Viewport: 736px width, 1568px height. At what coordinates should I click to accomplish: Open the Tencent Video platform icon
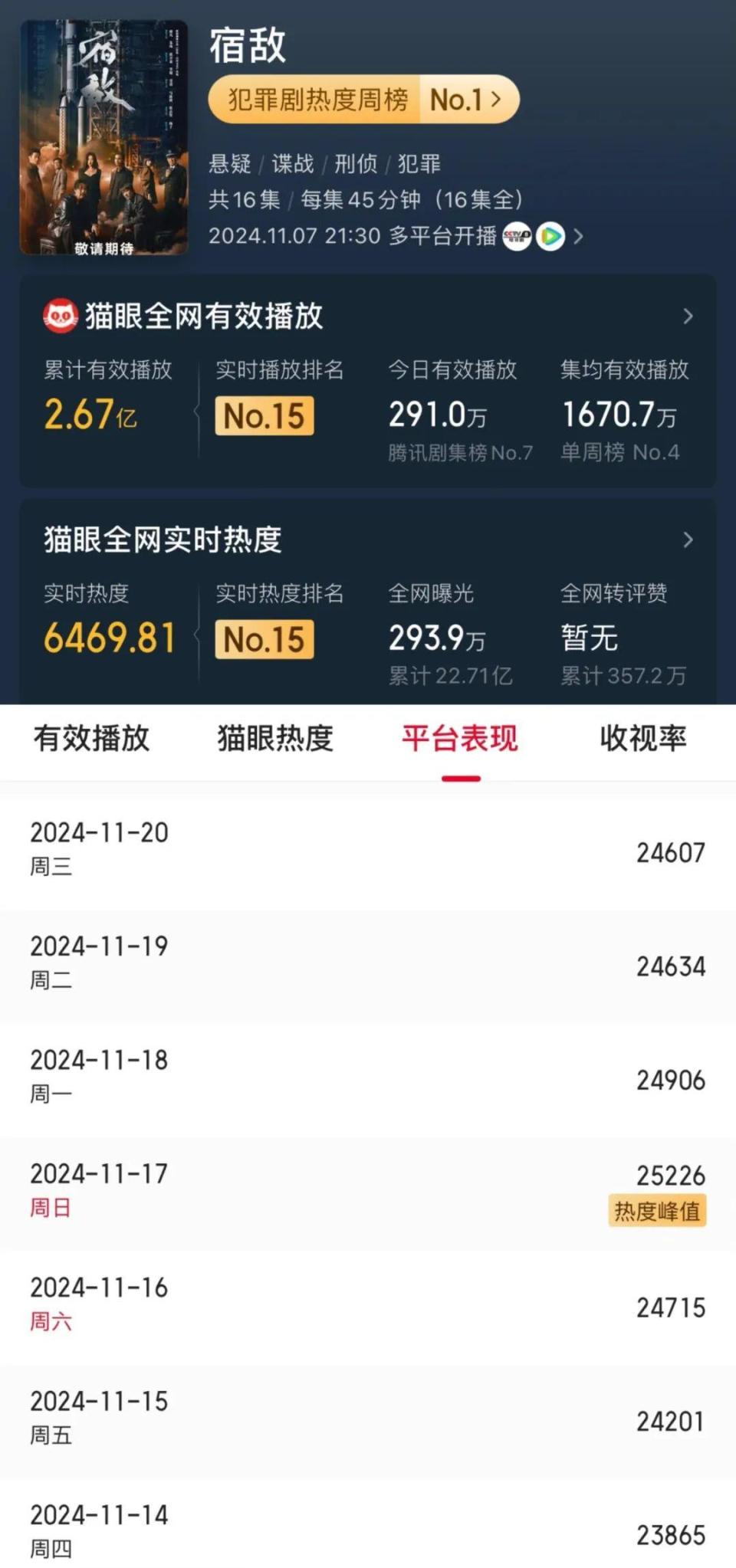550,237
